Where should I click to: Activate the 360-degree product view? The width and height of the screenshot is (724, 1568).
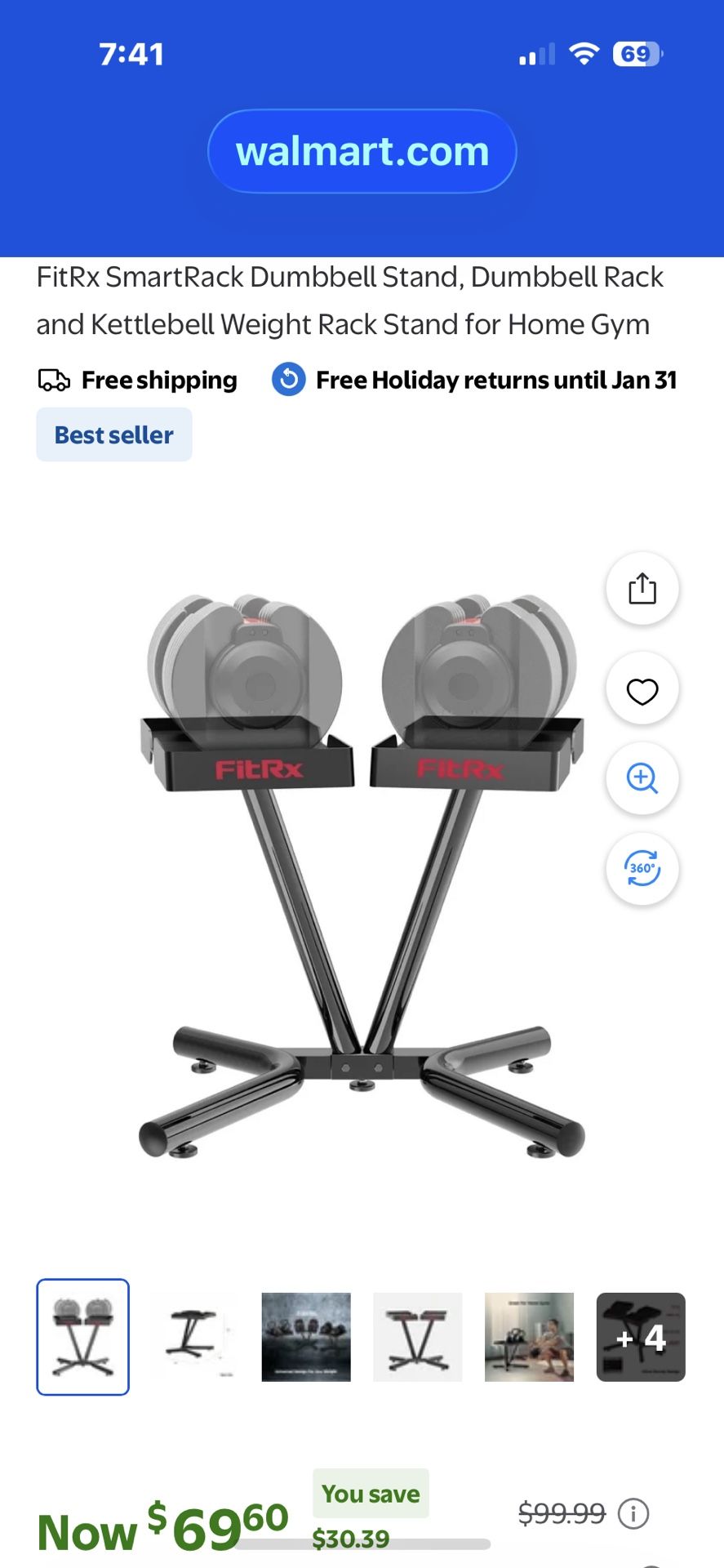point(642,871)
